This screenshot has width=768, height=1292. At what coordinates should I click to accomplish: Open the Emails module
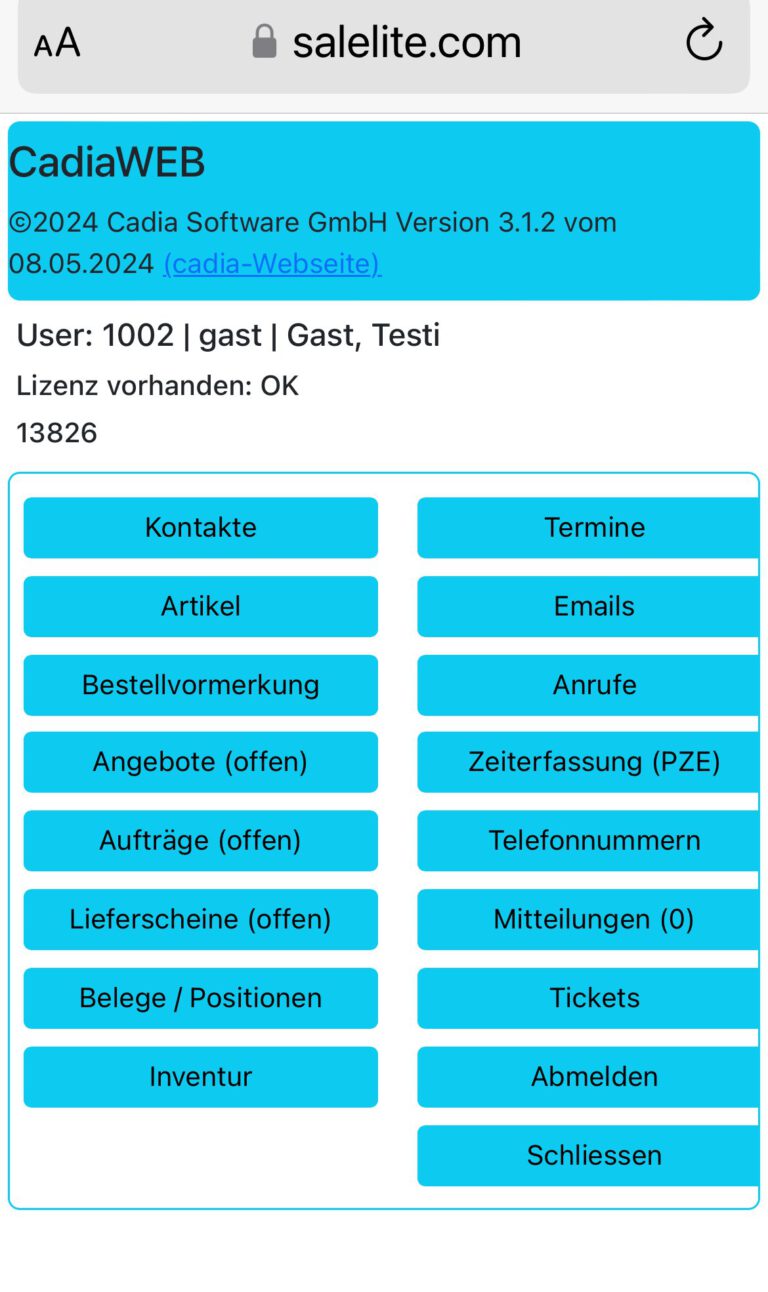594,606
